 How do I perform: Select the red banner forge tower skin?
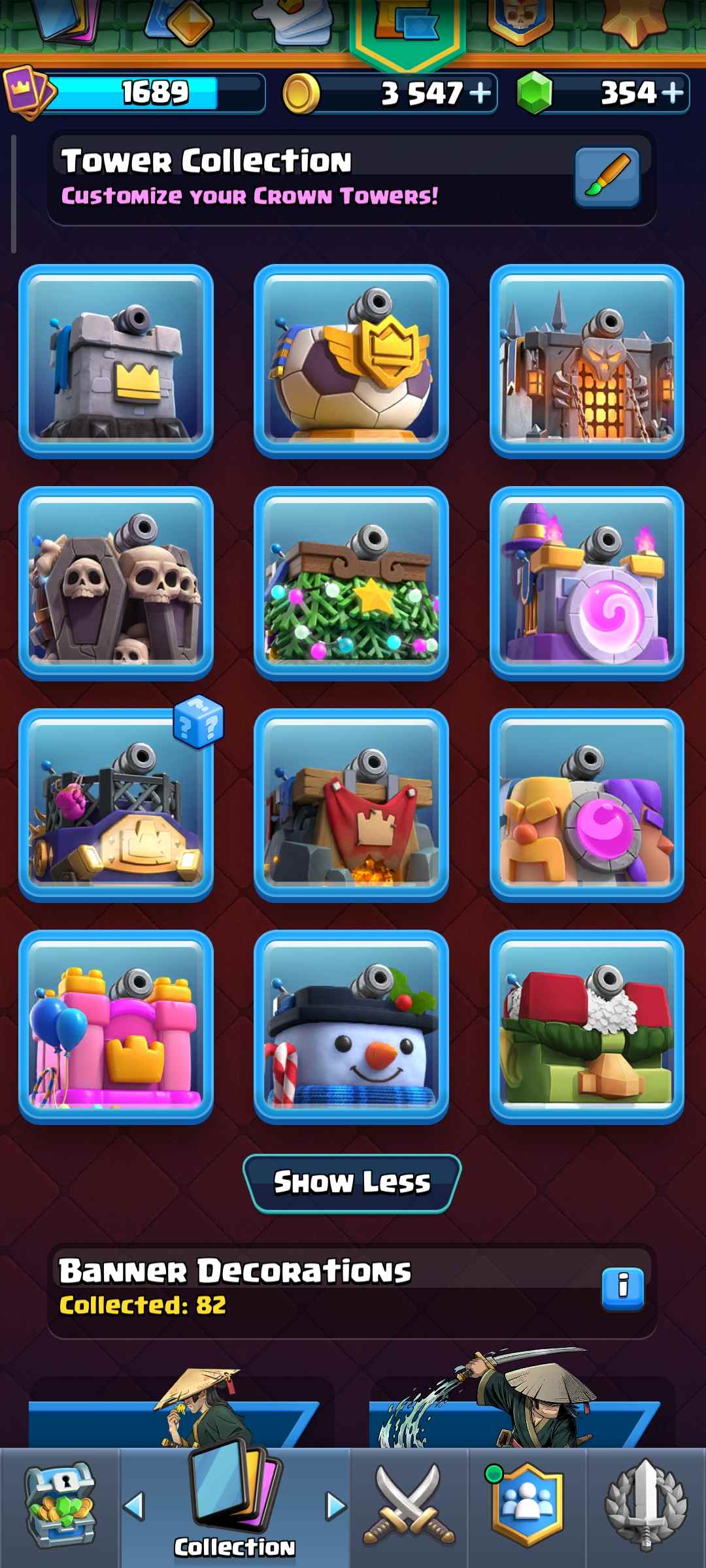[x=351, y=805]
